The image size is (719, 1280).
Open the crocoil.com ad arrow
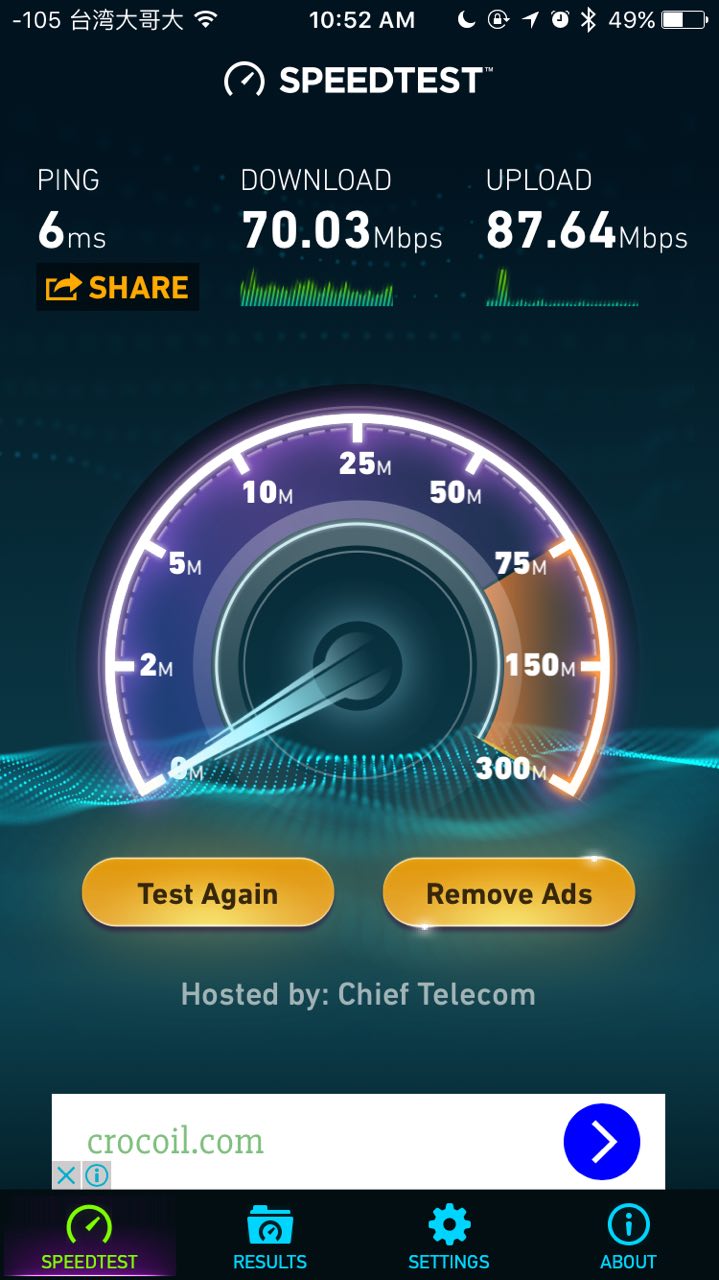pos(601,1142)
